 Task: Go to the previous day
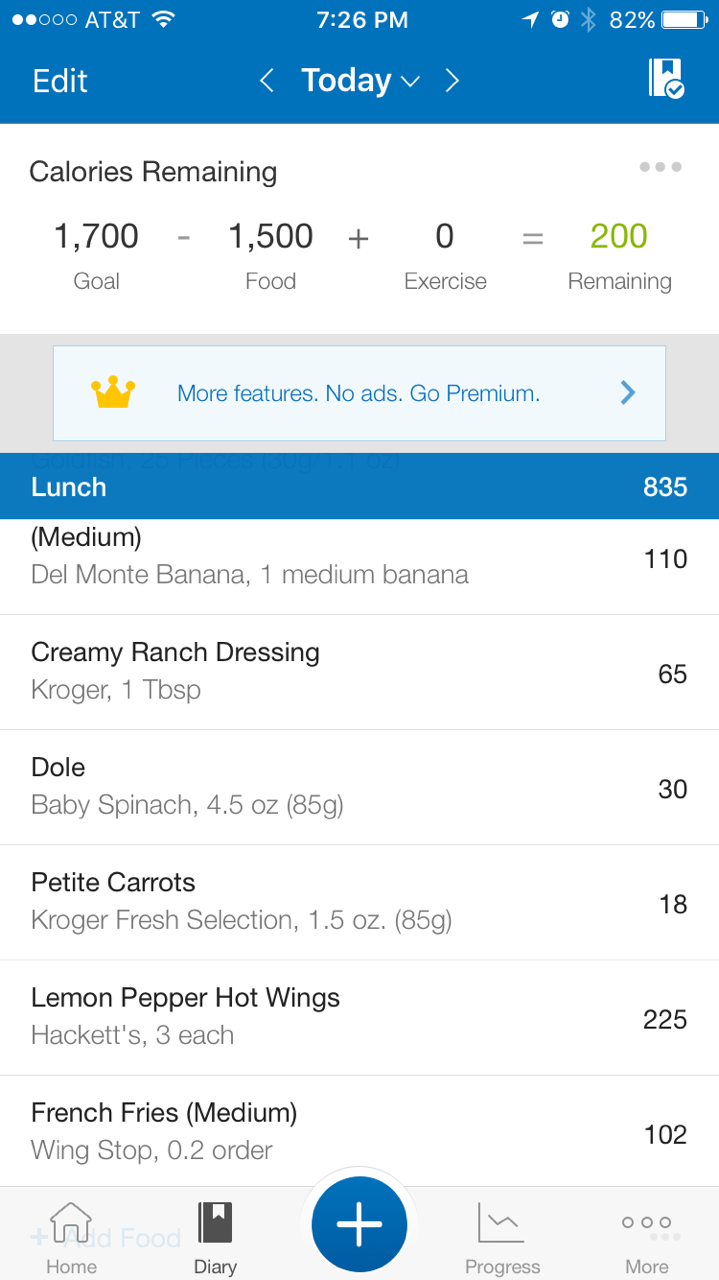pos(267,81)
